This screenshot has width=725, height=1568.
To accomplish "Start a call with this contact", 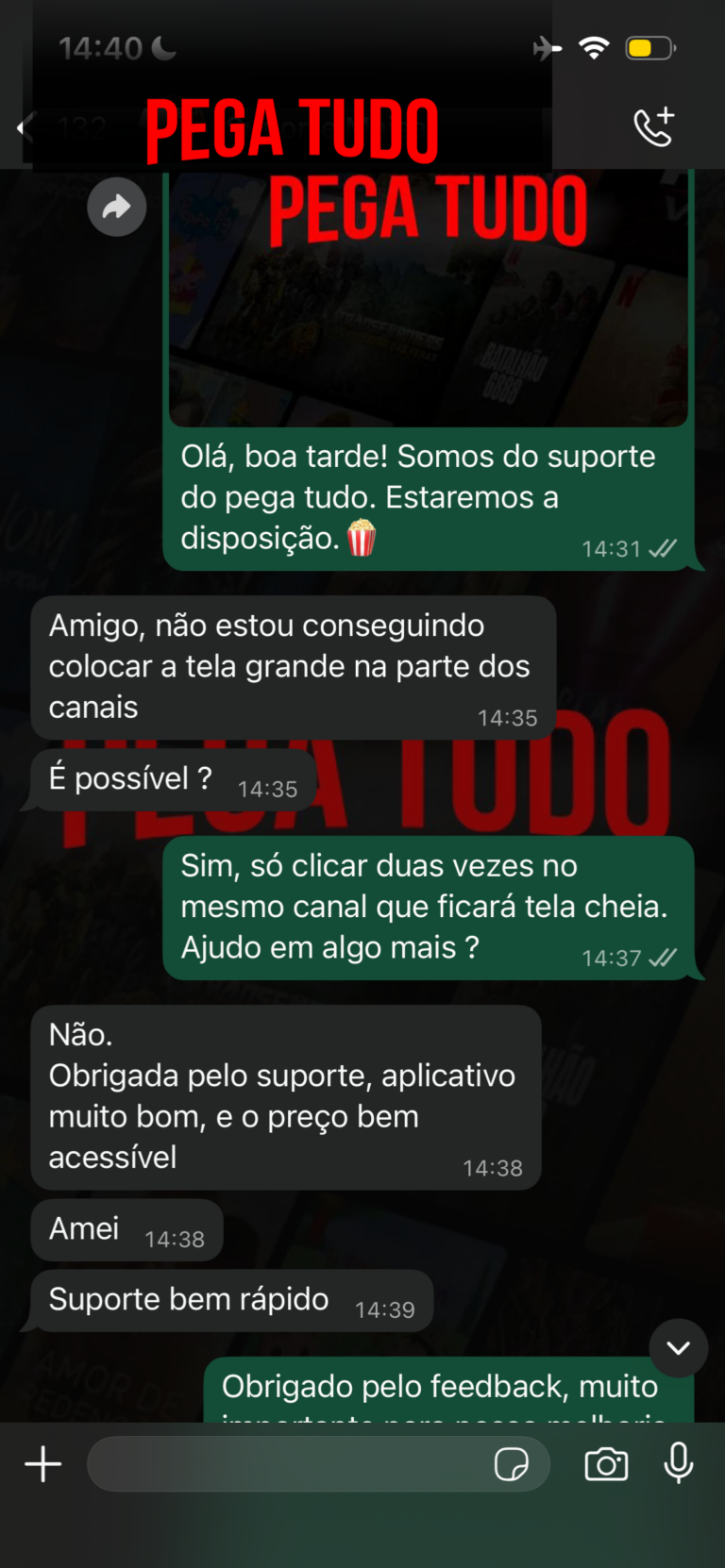I will tap(653, 127).
